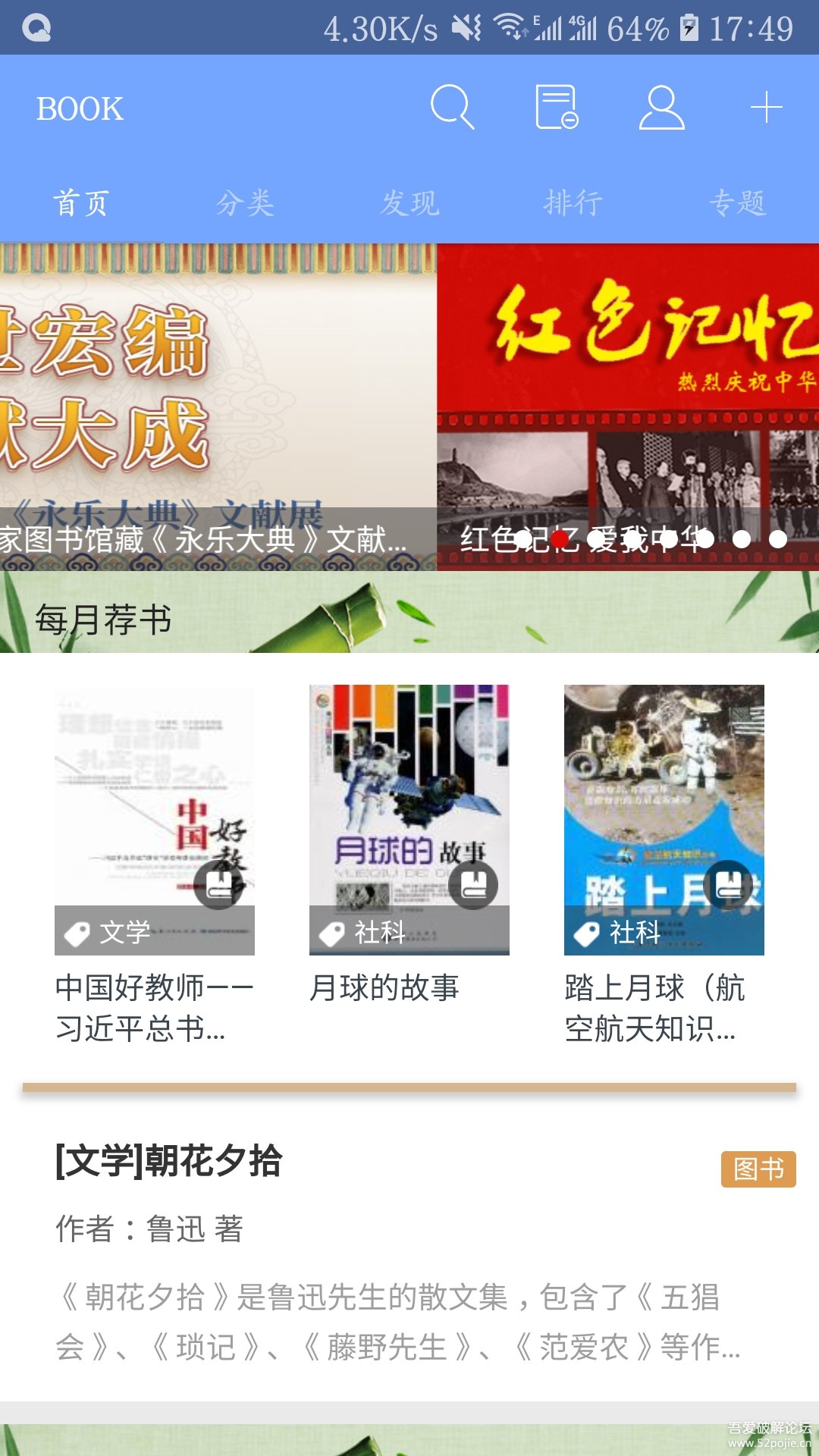Screen dimensions: 819x1456
Task: Open the bookshelf document icon
Action: (x=557, y=107)
